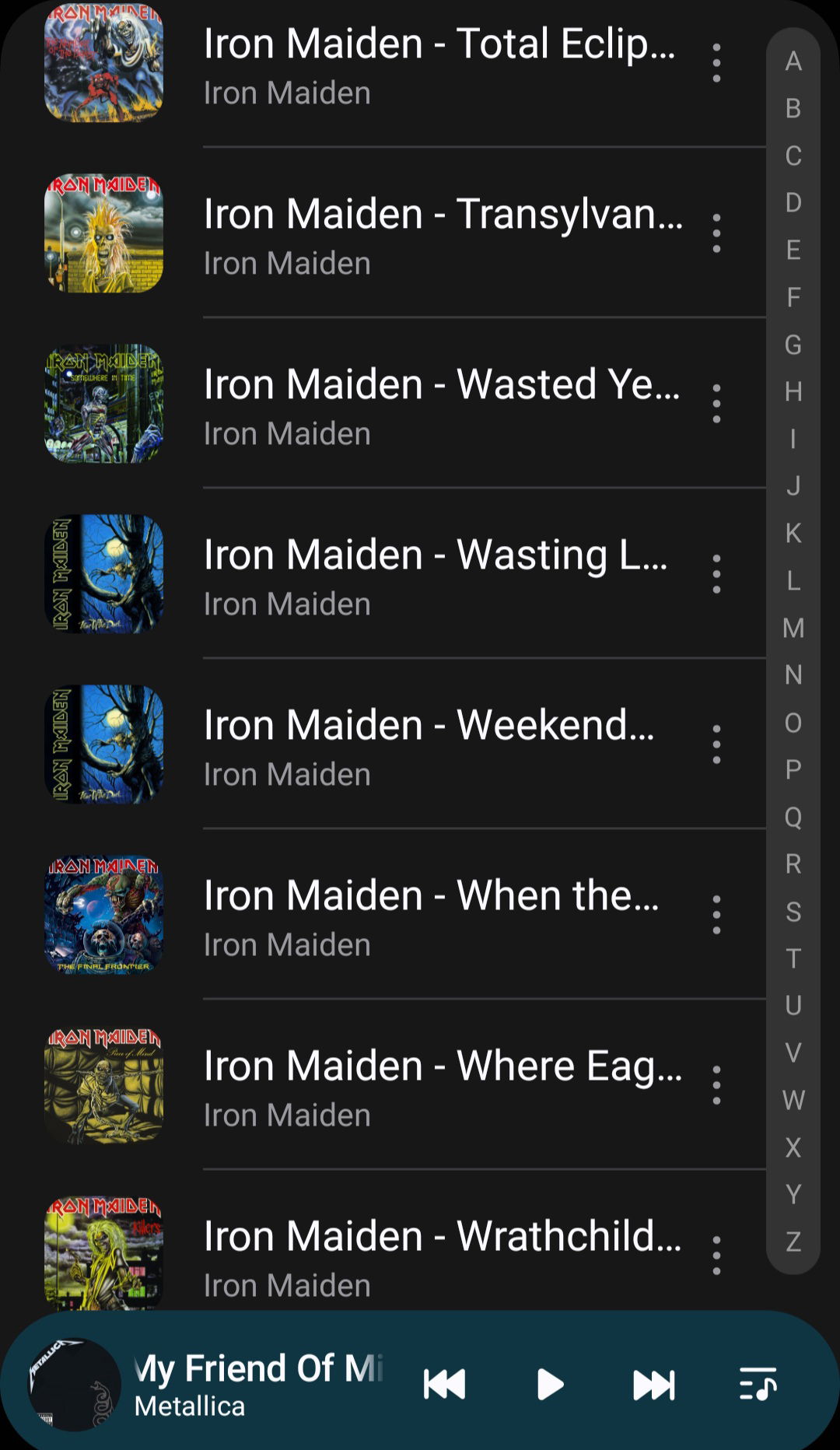840x1450 pixels.
Task: Open overflow menu for When the Wild Wind Blows
Action: [x=716, y=915]
